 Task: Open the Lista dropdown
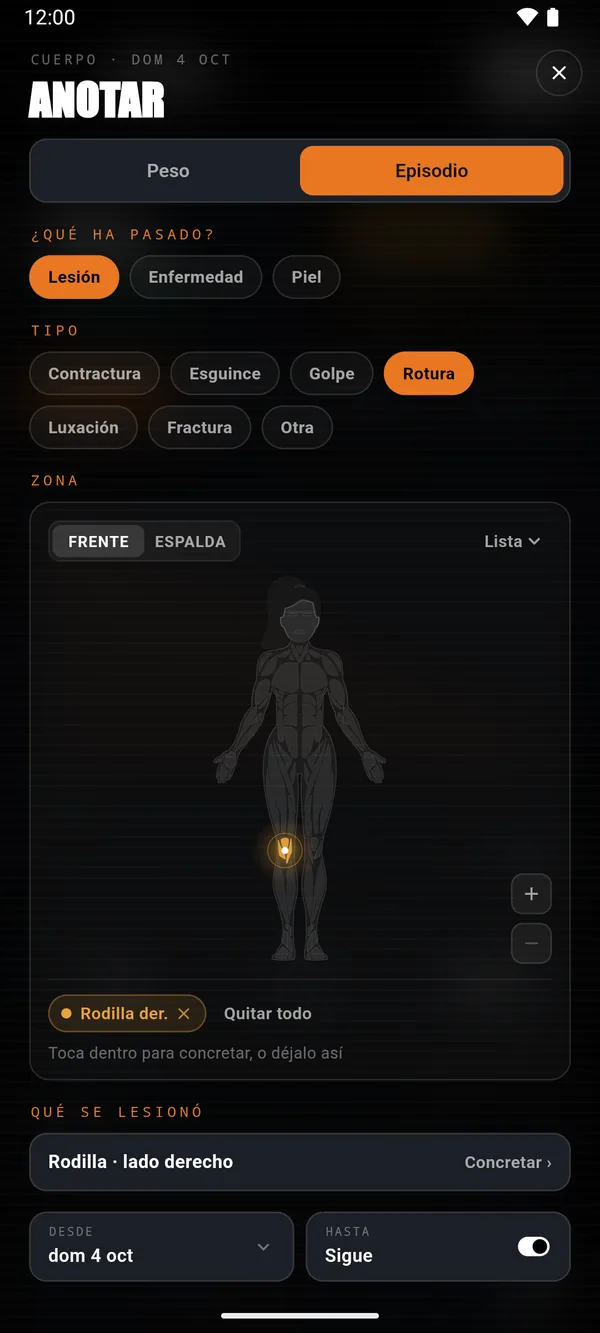tap(512, 541)
